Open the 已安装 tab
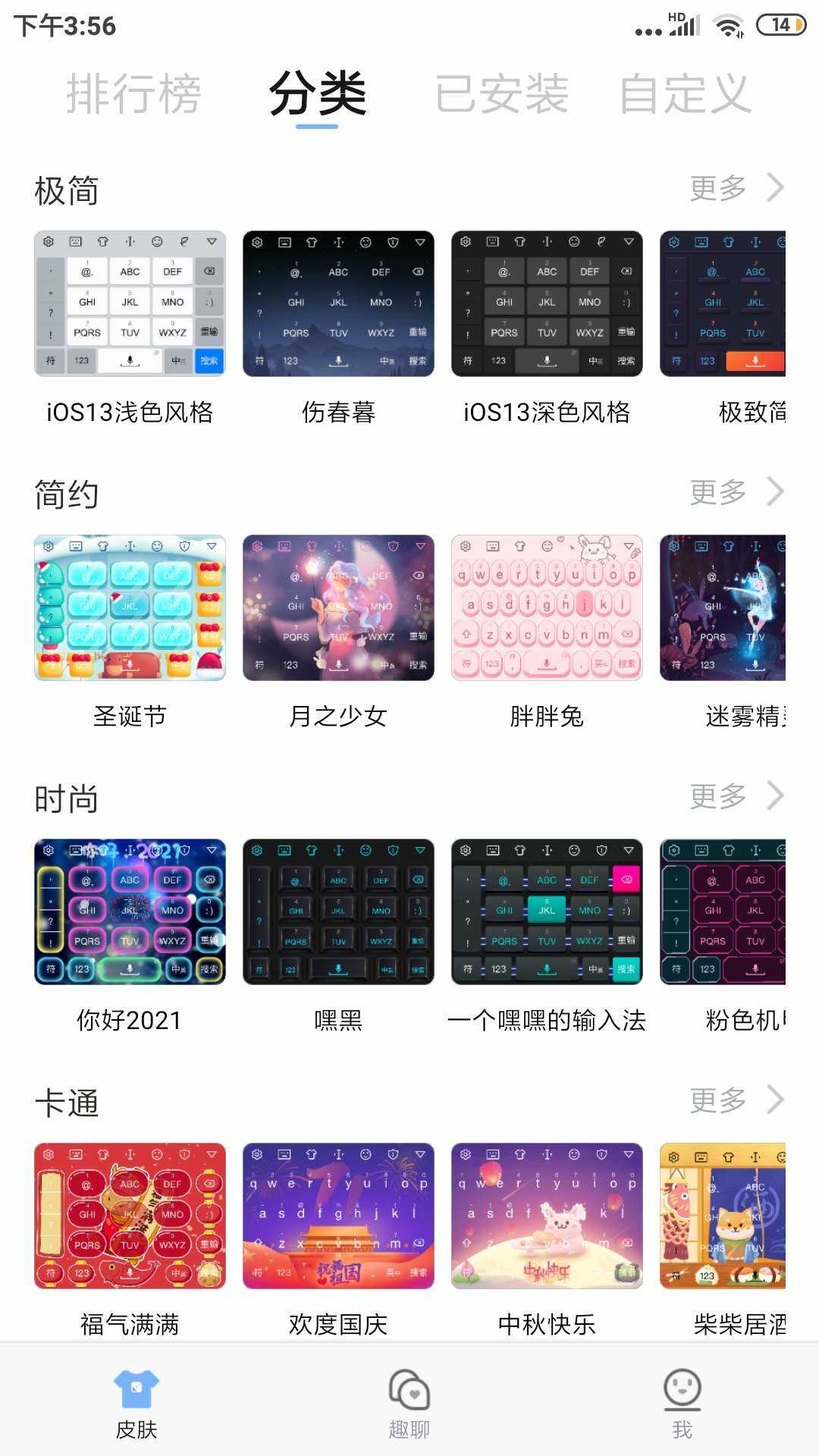 (501, 95)
